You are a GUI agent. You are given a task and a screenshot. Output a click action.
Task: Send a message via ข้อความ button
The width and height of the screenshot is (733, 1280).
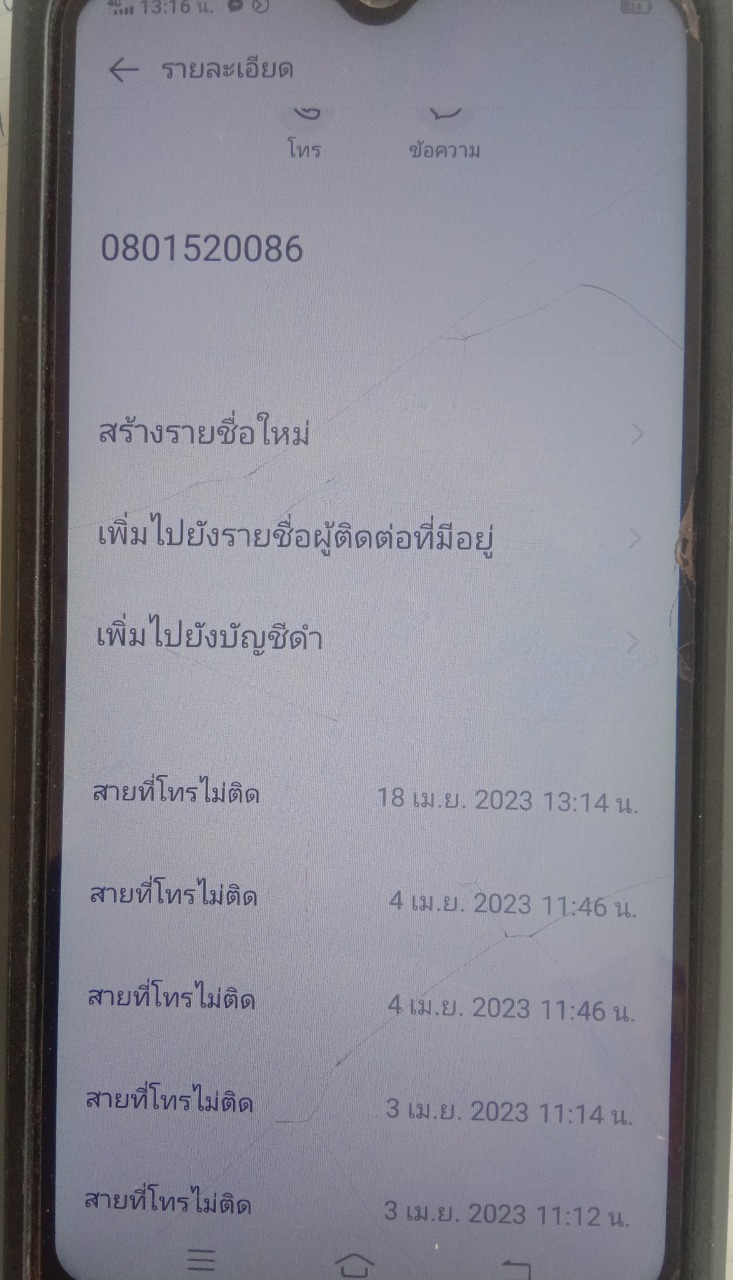pos(444,135)
